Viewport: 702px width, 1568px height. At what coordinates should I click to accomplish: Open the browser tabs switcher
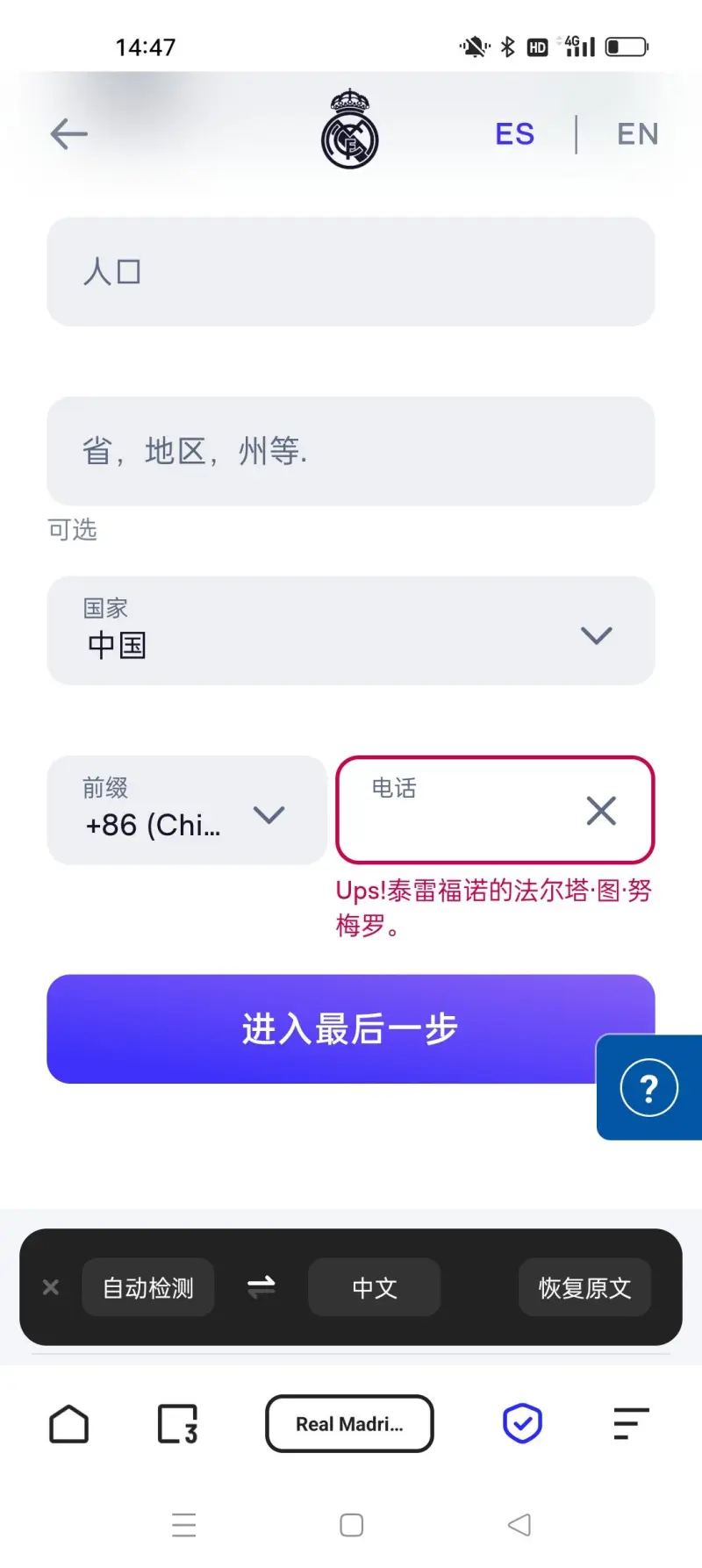point(178,1424)
